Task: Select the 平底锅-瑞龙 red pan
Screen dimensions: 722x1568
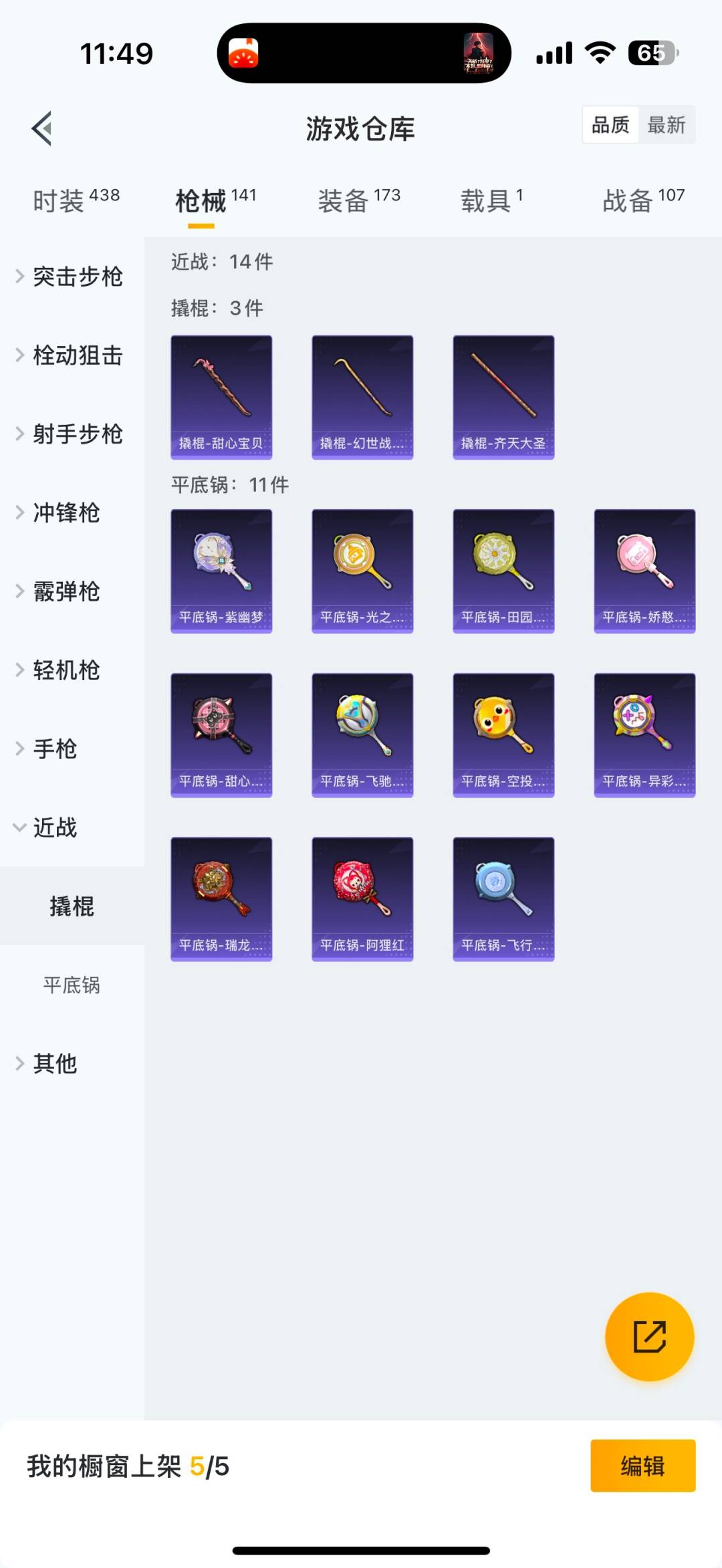Action: pyautogui.click(x=221, y=899)
